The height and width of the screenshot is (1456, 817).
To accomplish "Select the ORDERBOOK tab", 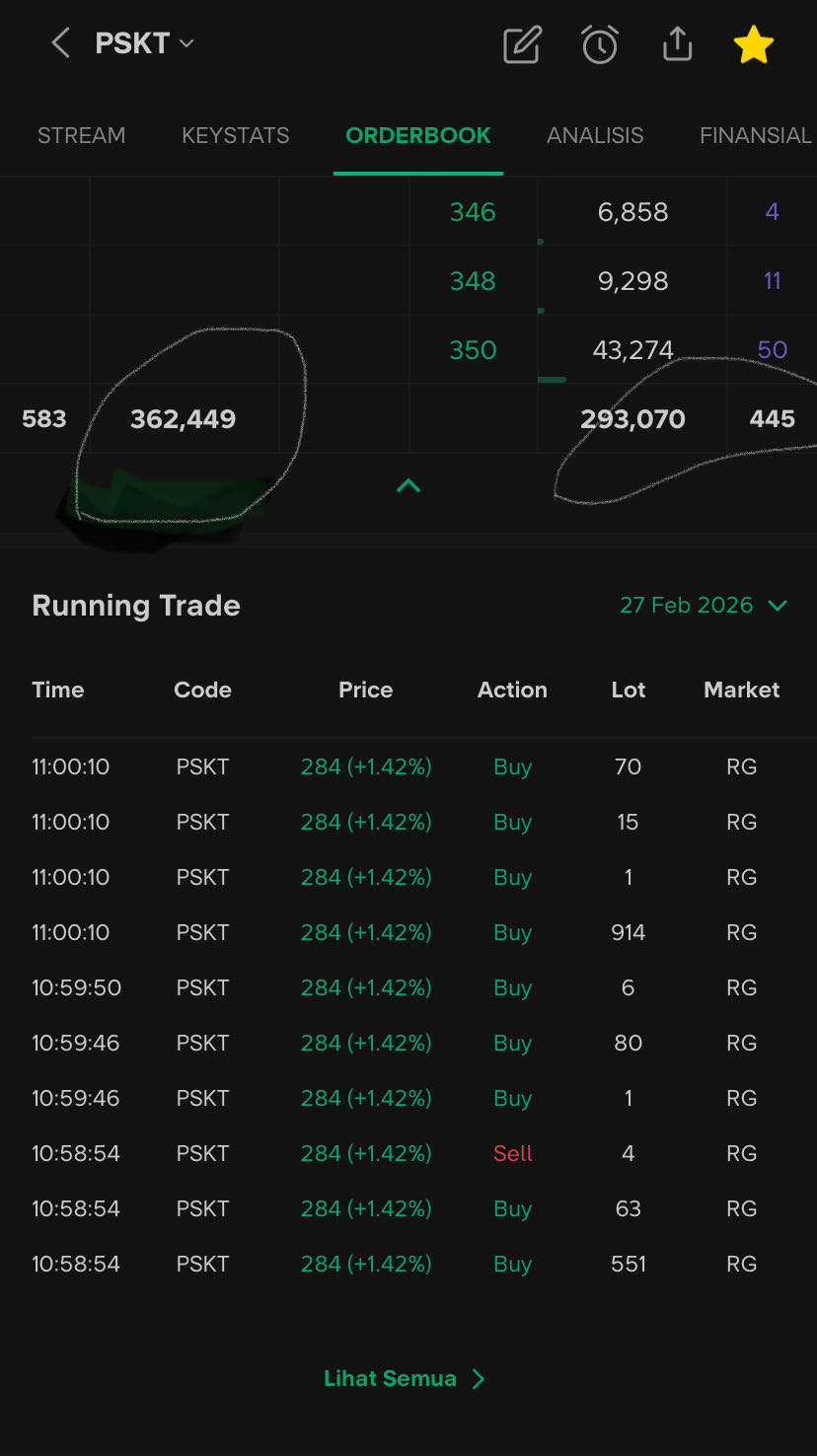I will pos(418,136).
